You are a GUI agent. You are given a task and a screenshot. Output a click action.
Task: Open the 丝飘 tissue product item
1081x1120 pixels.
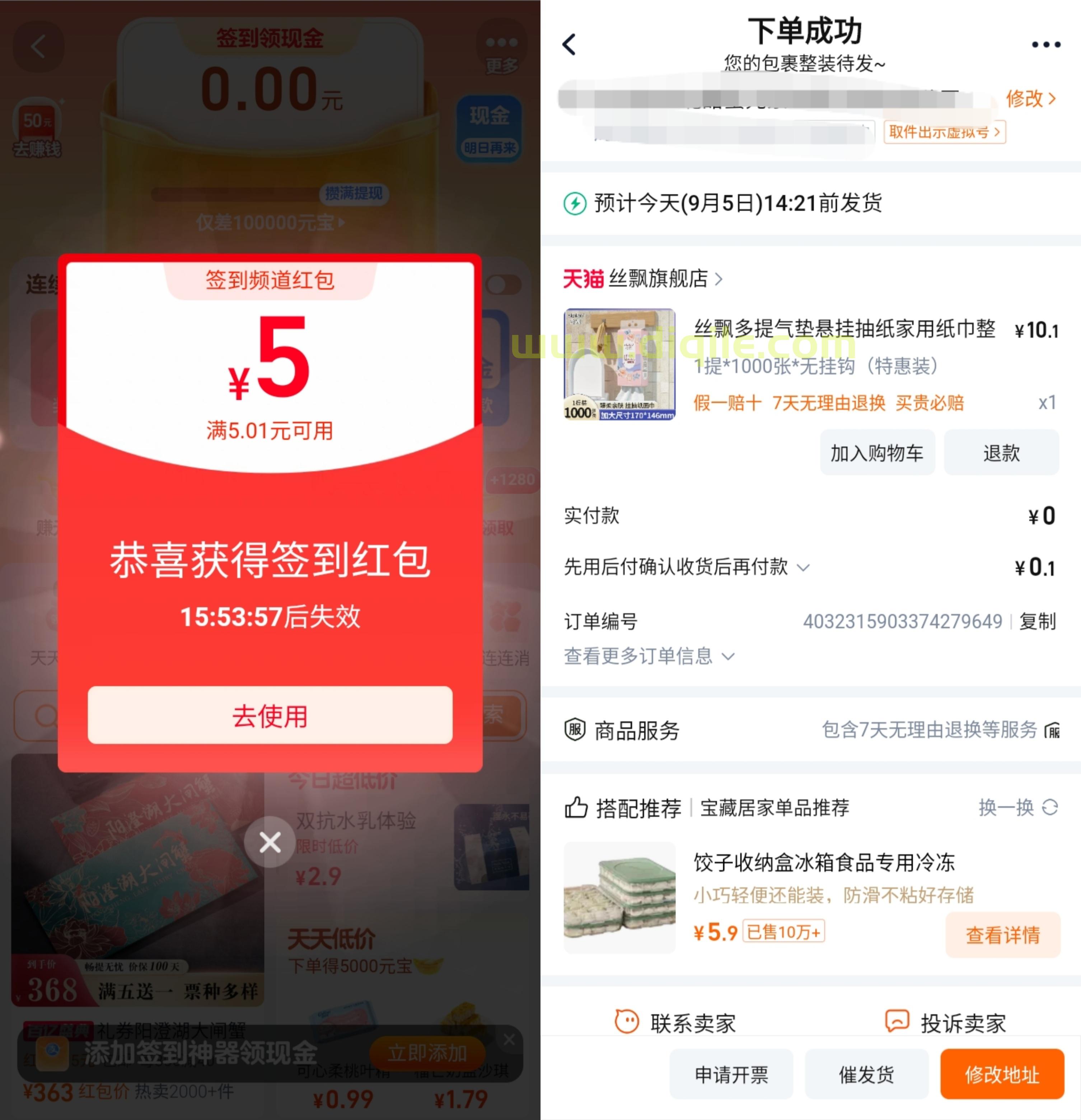(844, 329)
